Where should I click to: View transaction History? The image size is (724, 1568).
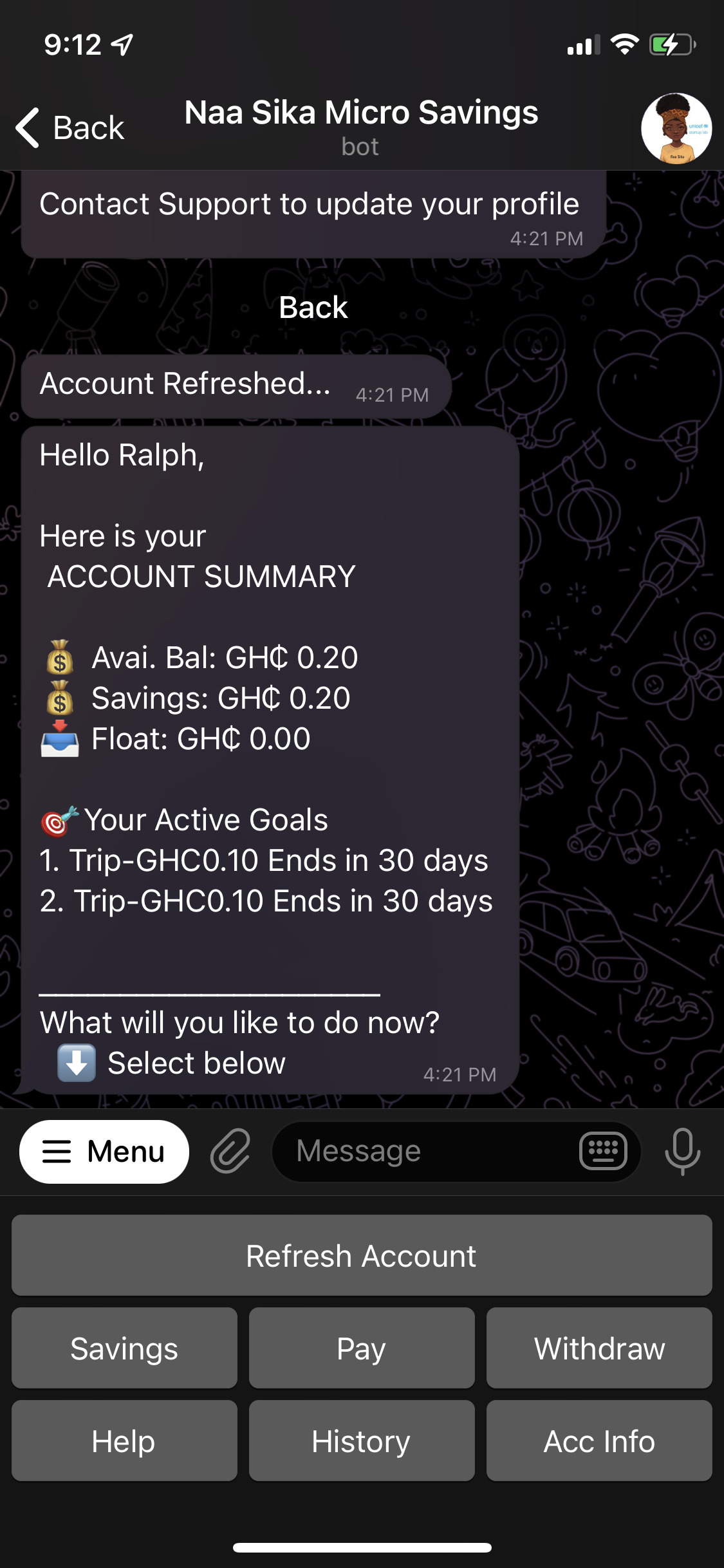pos(362,1441)
